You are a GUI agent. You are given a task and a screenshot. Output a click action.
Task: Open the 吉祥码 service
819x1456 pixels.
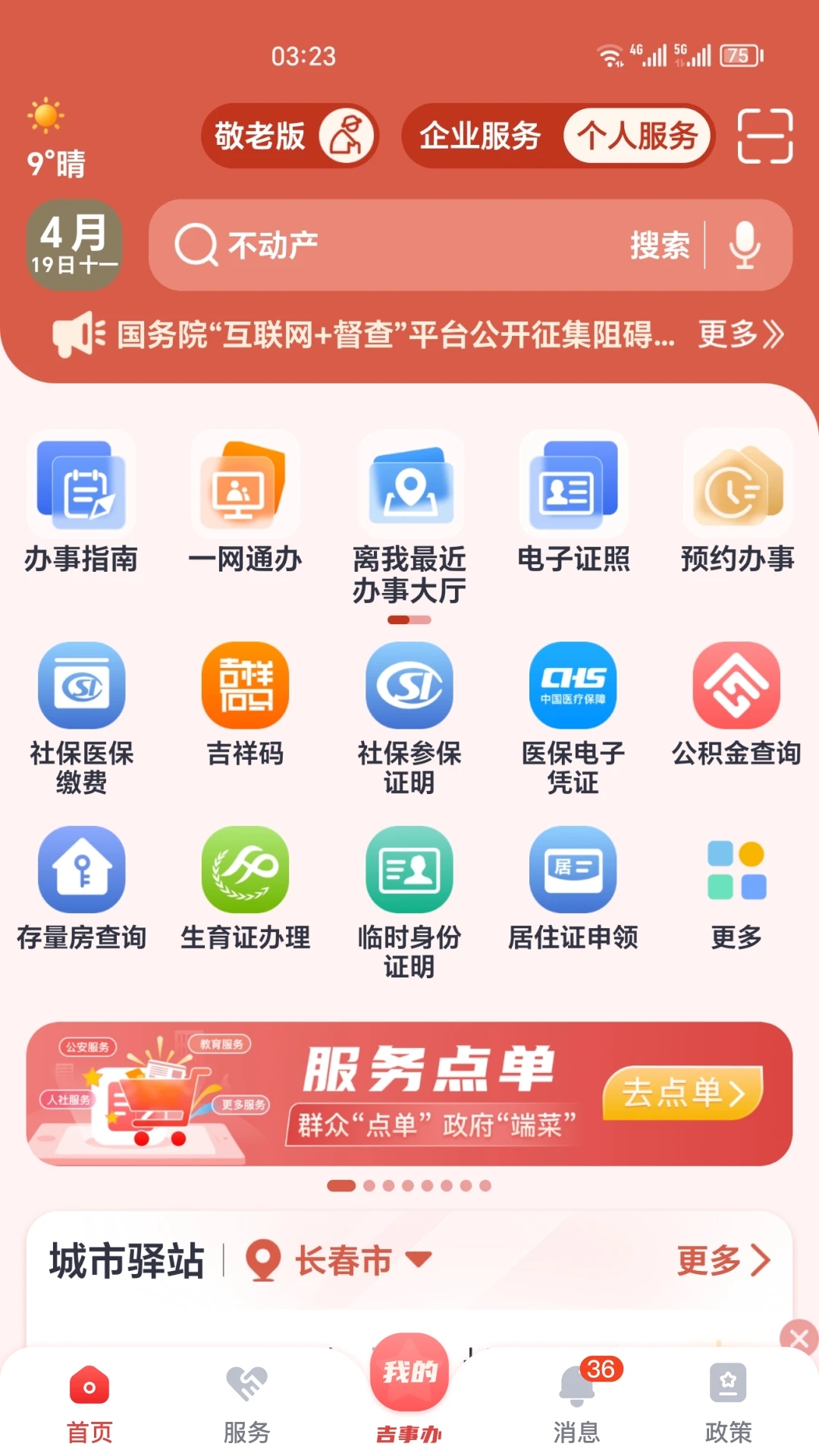click(x=245, y=686)
